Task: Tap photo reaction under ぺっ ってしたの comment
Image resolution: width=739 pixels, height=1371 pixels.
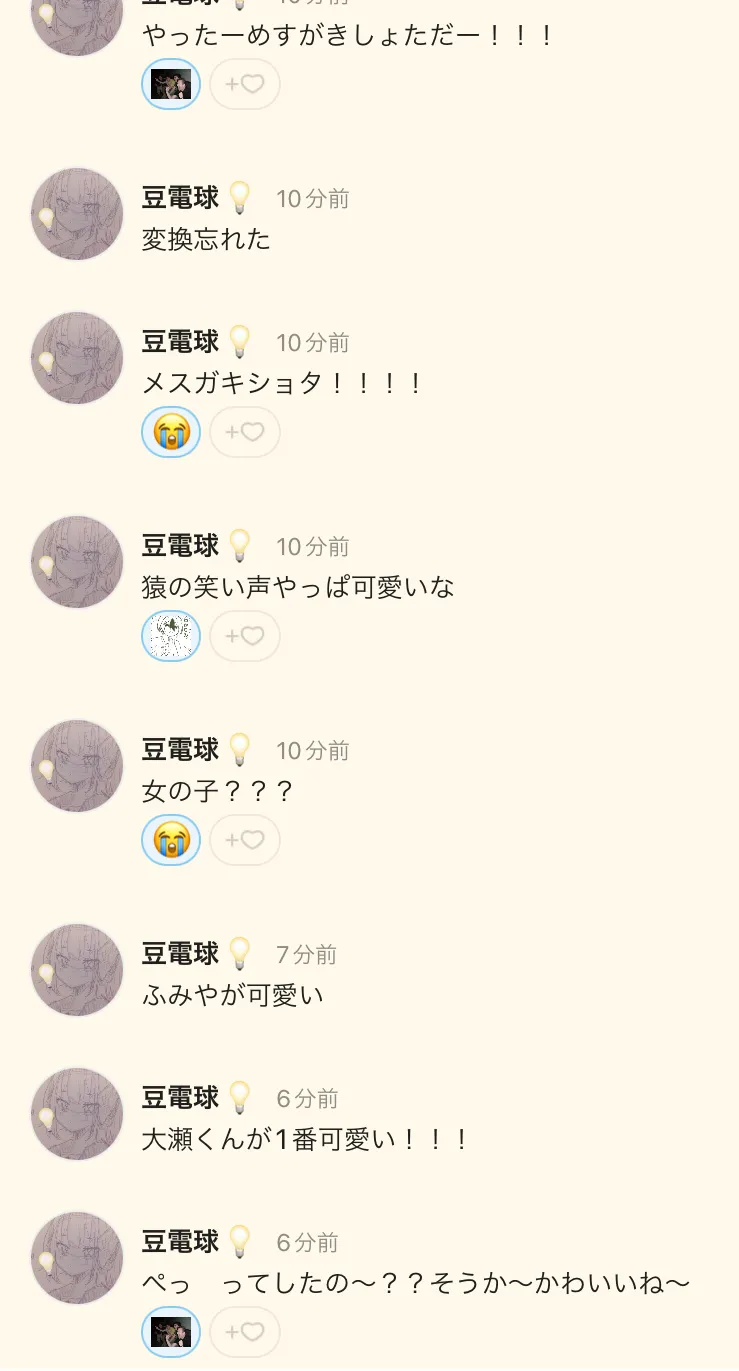Action: 171,1332
